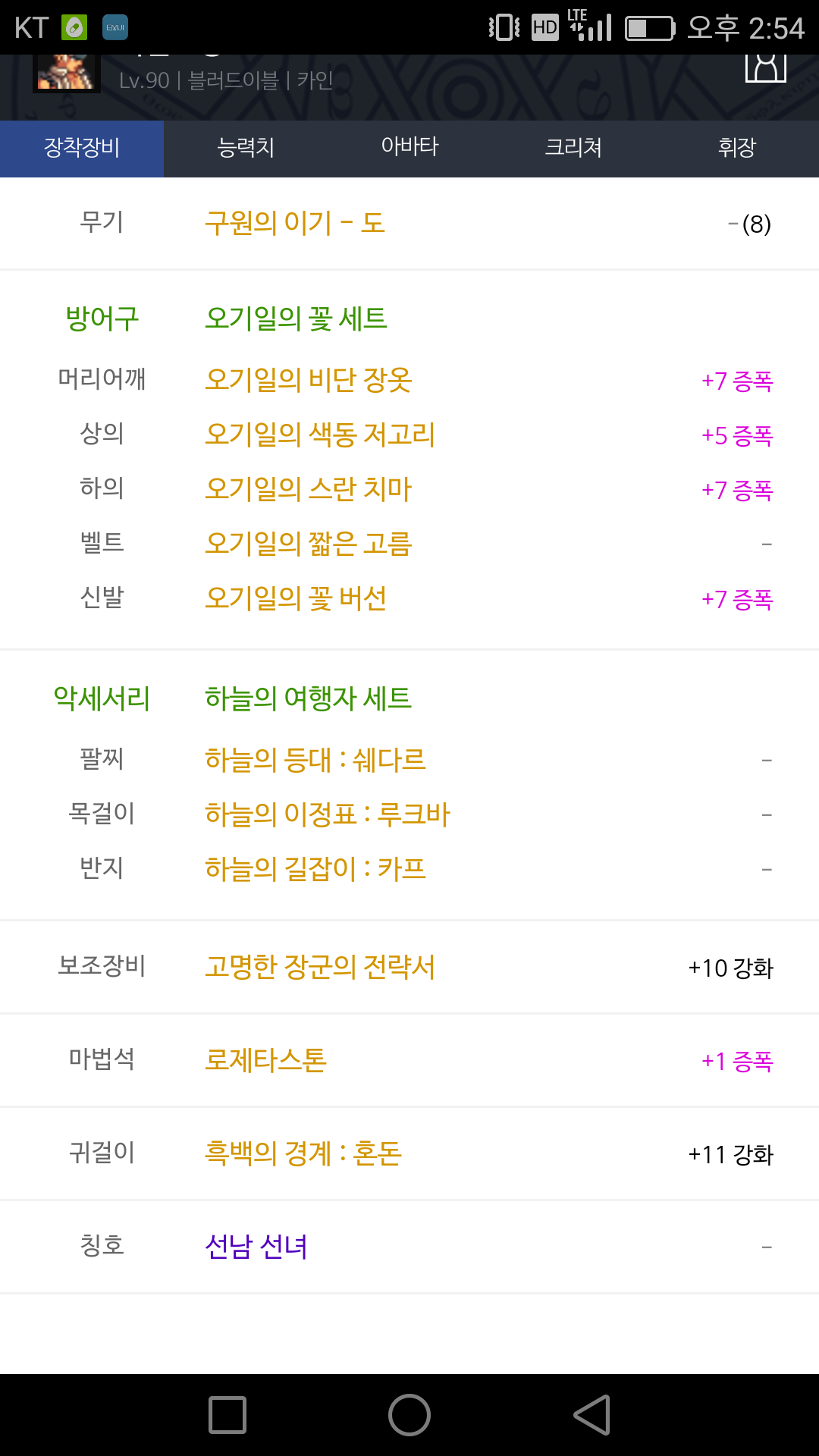Open weapon item 구원의 이기 - 도
The width and height of the screenshot is (819, 1456).
click(x=295, y=224)
